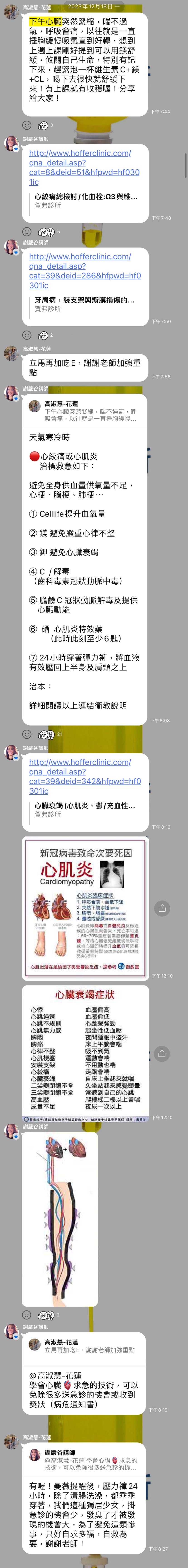Open the 心絞痛總檢討 link preview card
188x1568 pixels.
pyautogui.click(x=85, y=201)
